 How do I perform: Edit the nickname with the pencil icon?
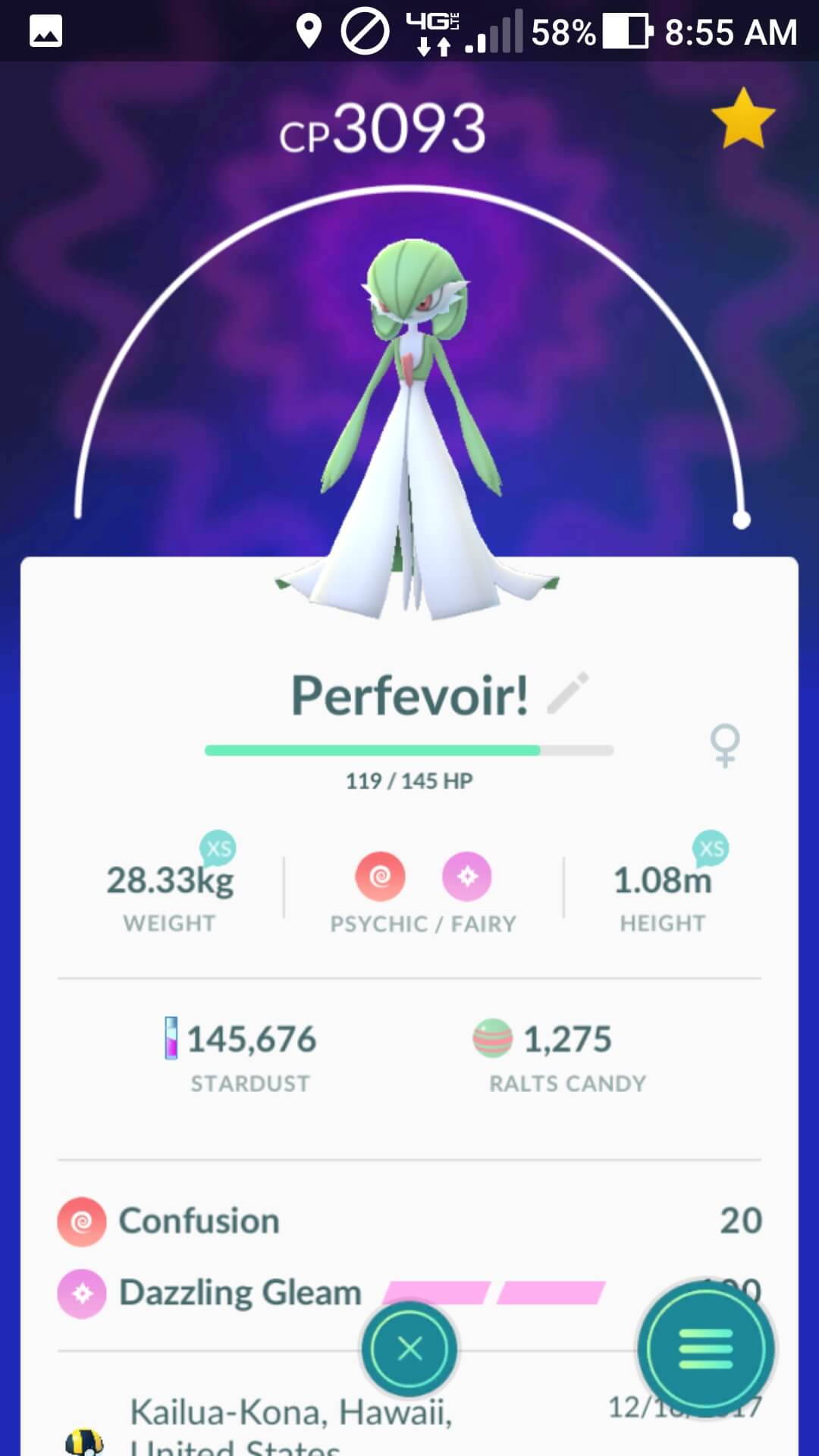[x=568, y=693]
